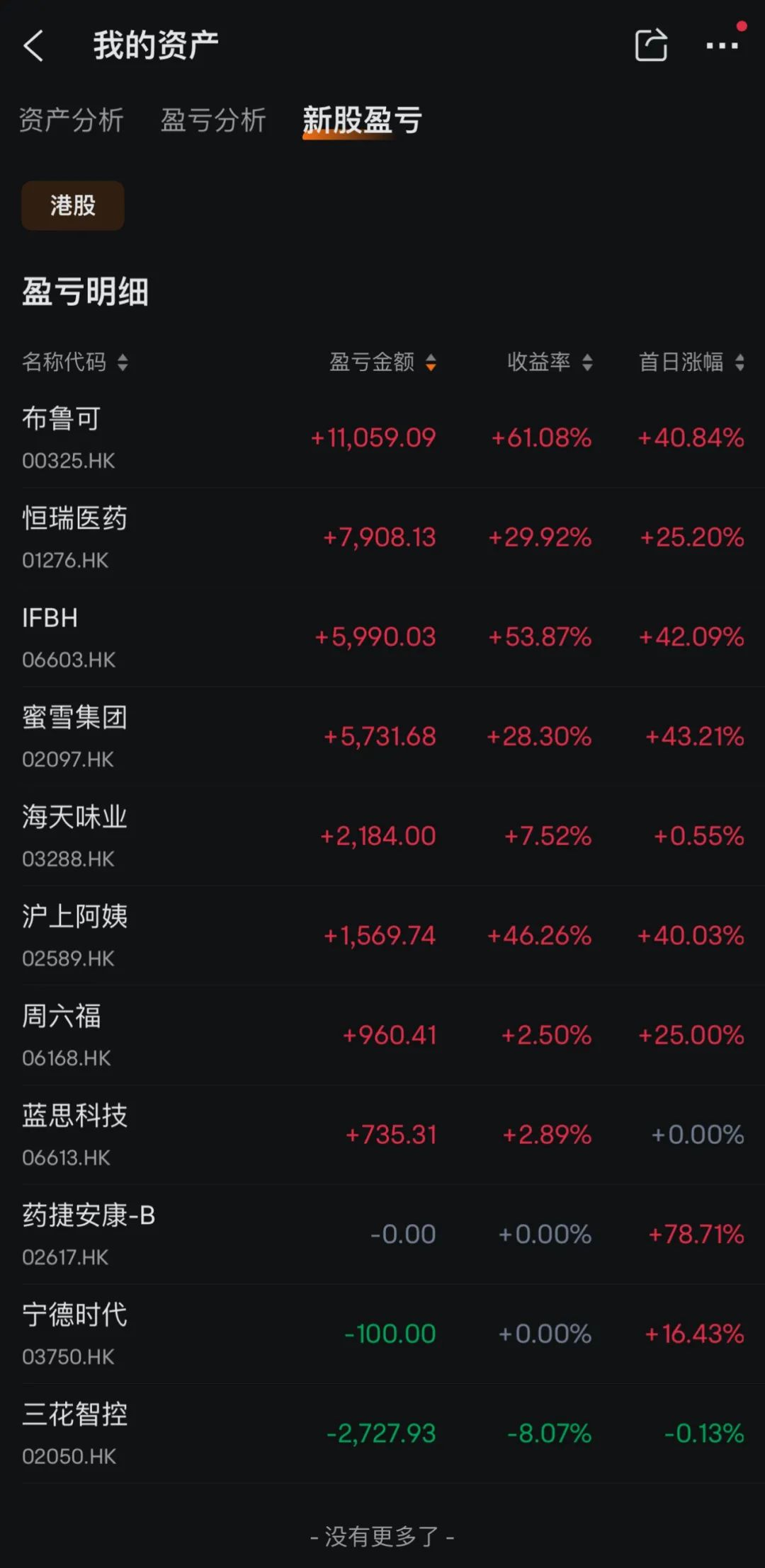
Task: Sort list by 名称代码
Action: point(75,362)
